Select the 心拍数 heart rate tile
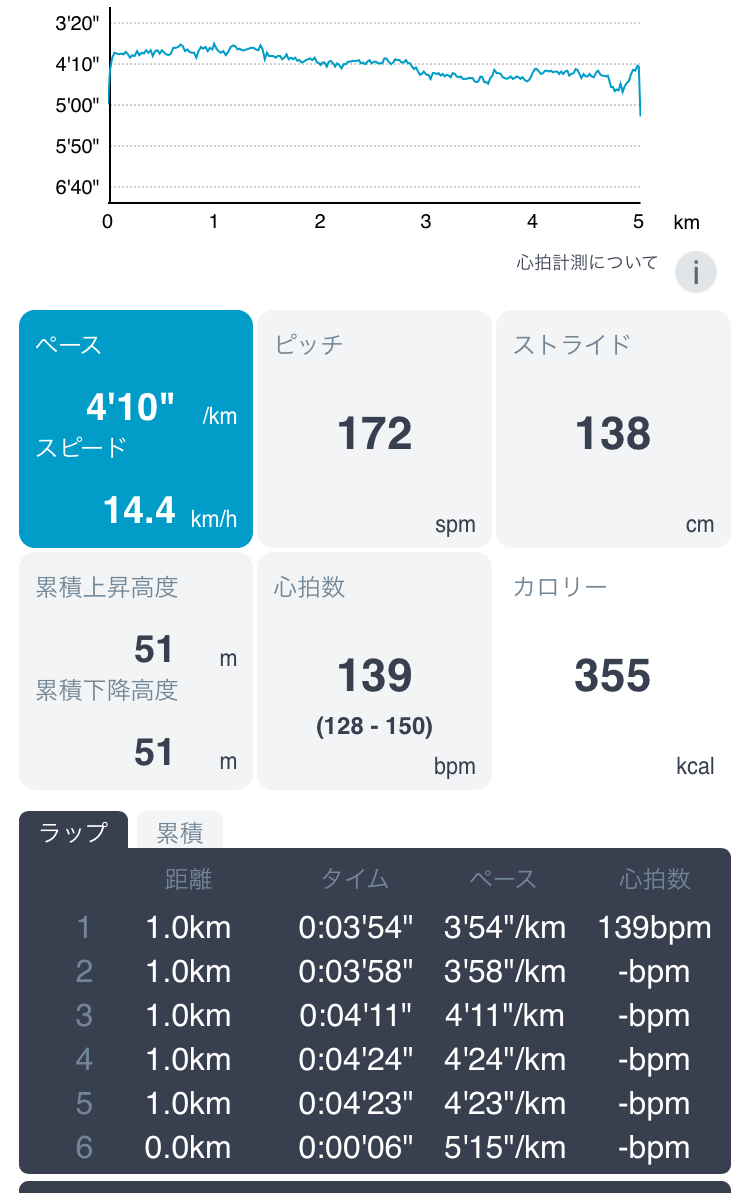Image resolution: width=750 pixels, height=1193 pixels. click(x=374, y=671)
